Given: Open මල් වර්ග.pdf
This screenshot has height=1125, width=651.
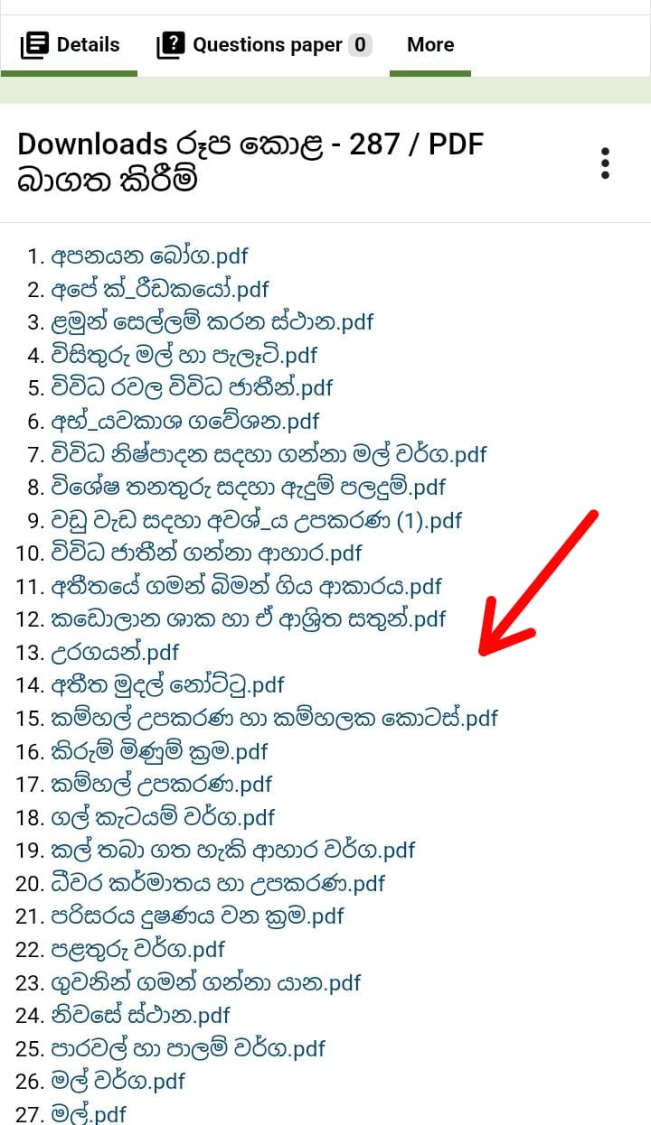Looking at the screenshot, I should [118, 1082].
